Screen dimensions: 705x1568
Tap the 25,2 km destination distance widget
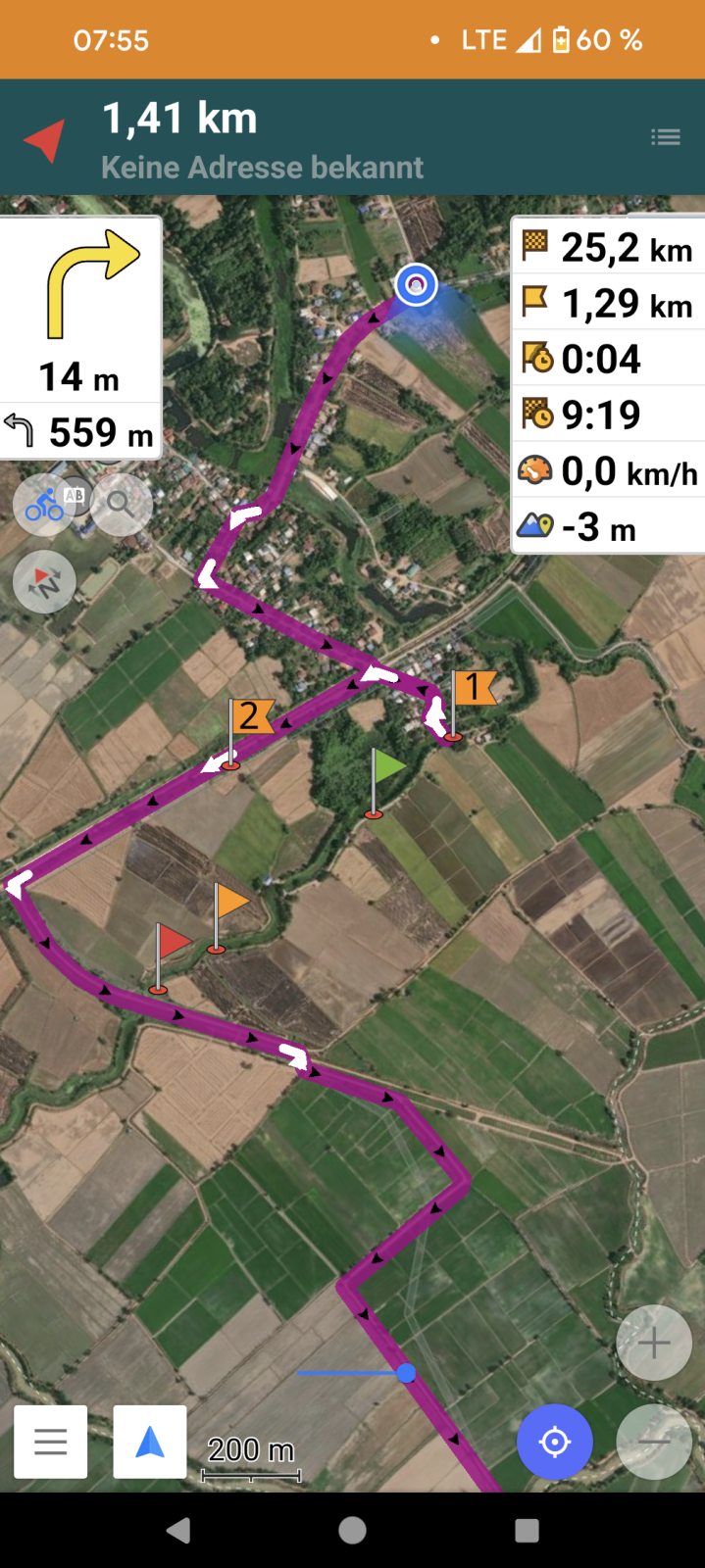(609, 247)
